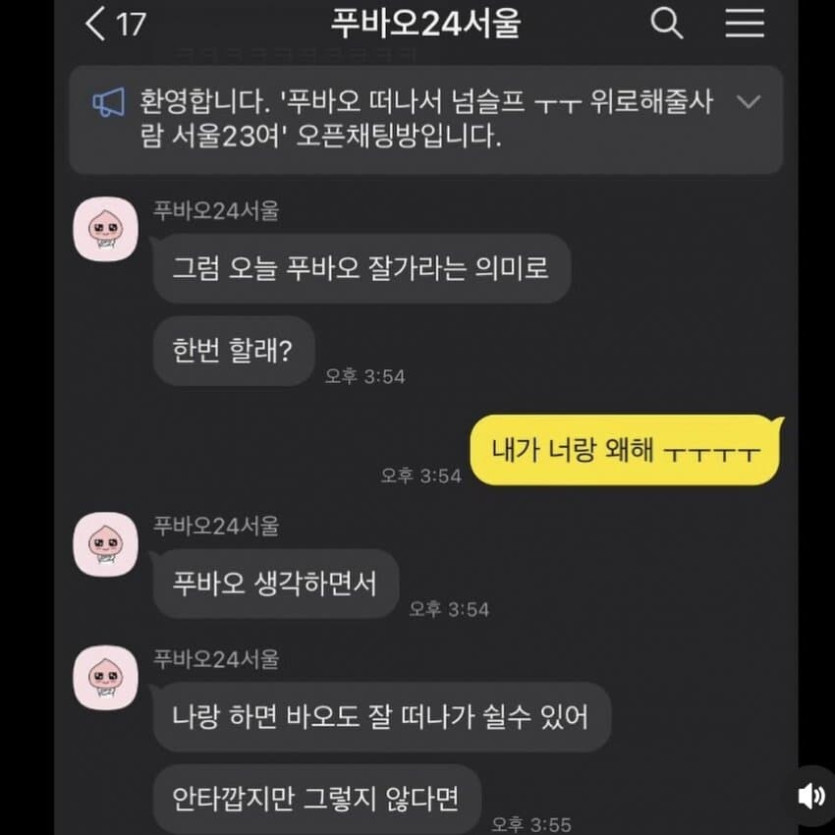Viewport: 835px width, 835px height.
Task: Toggle the video sound icon
Action: pos(811,796)
